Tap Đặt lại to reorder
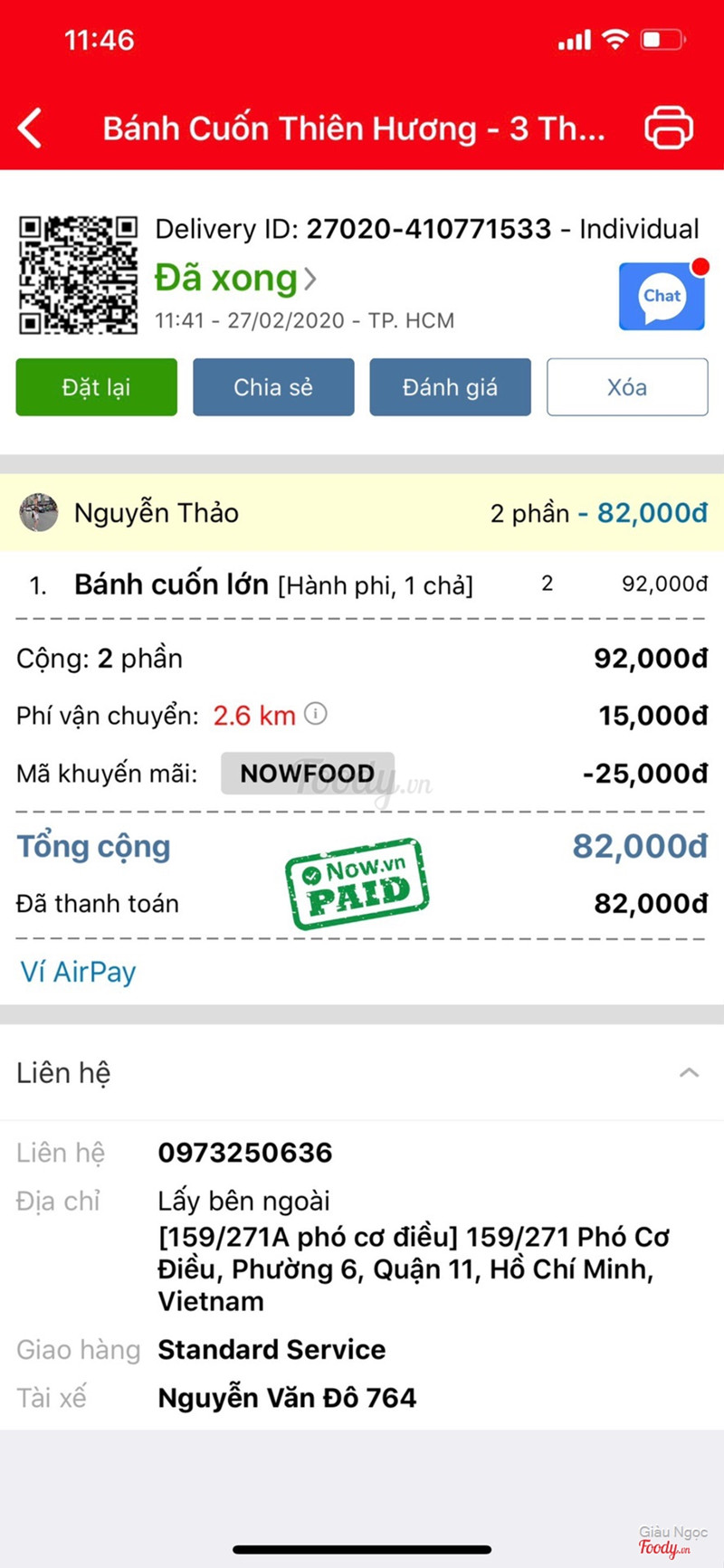 click(x=97, y=387)
